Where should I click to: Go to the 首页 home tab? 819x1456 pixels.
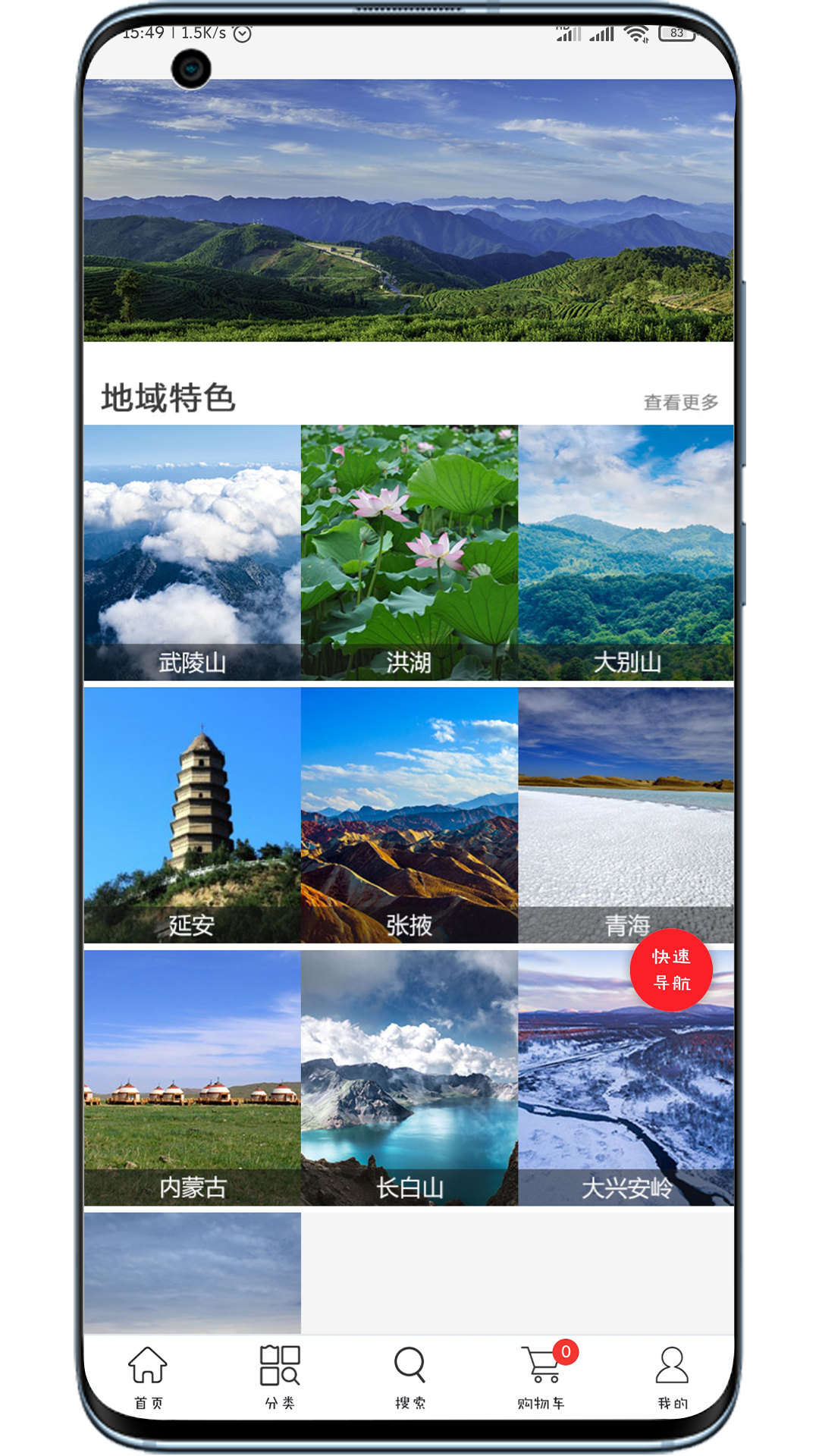[148, 1378]
